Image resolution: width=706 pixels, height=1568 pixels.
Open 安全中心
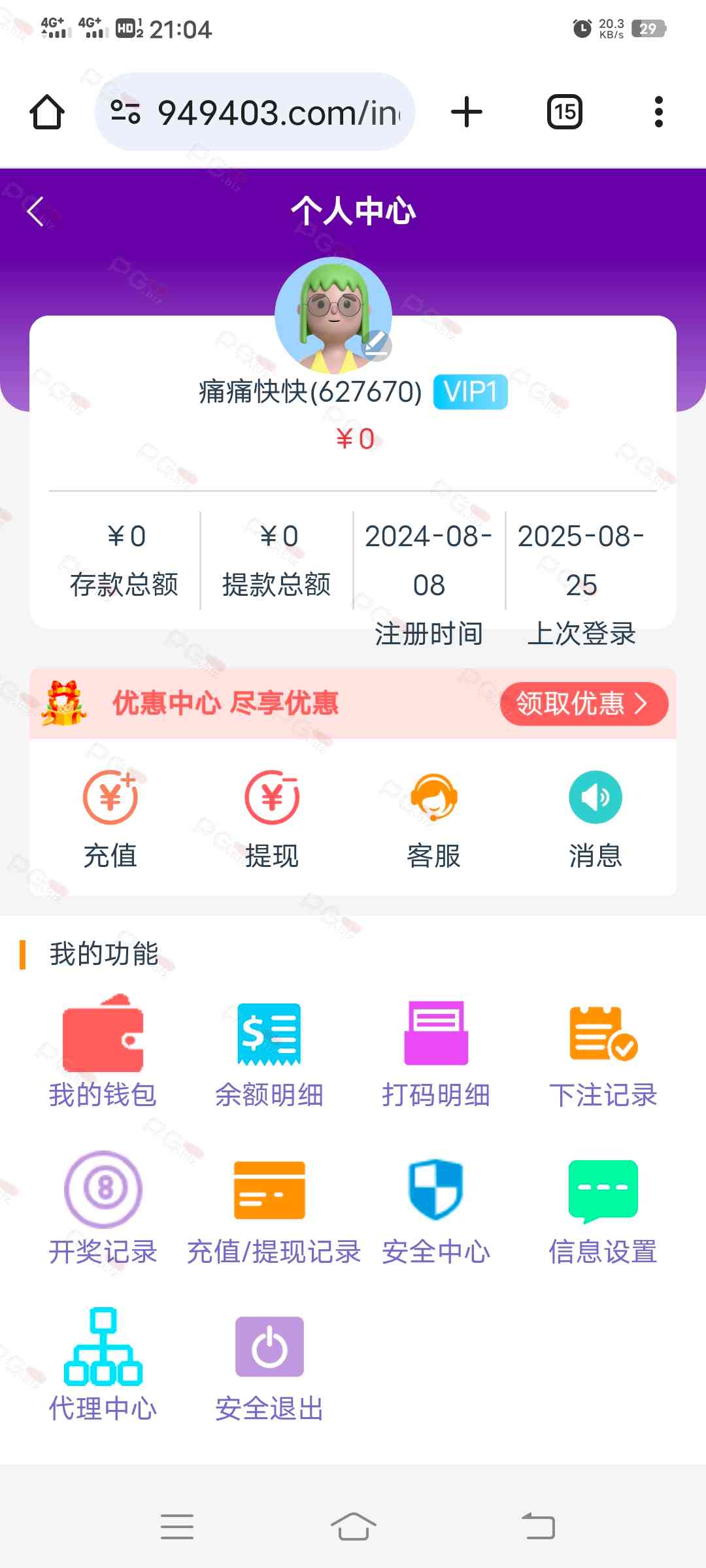tap(436, 1209)
